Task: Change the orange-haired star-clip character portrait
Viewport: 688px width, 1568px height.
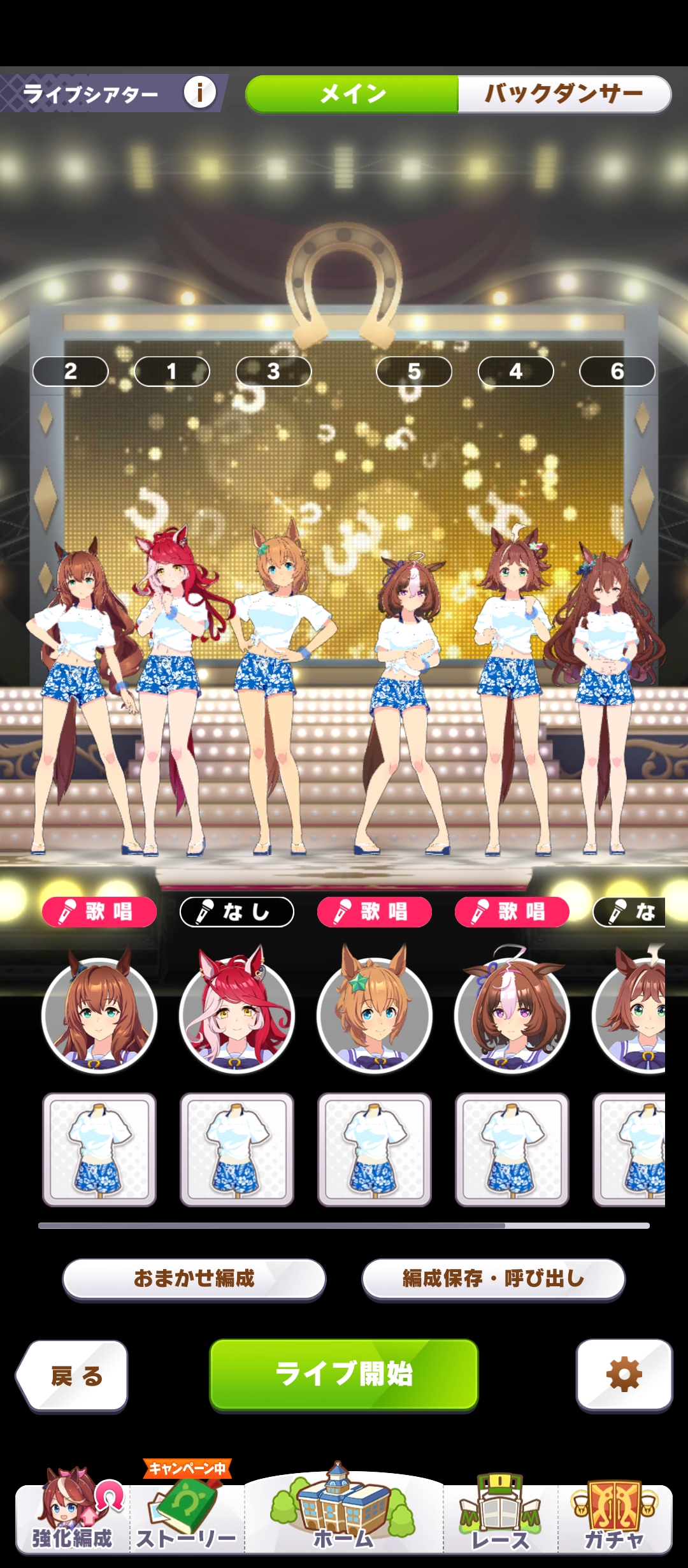Action: pyautogui.click(x=374, y=1015)
